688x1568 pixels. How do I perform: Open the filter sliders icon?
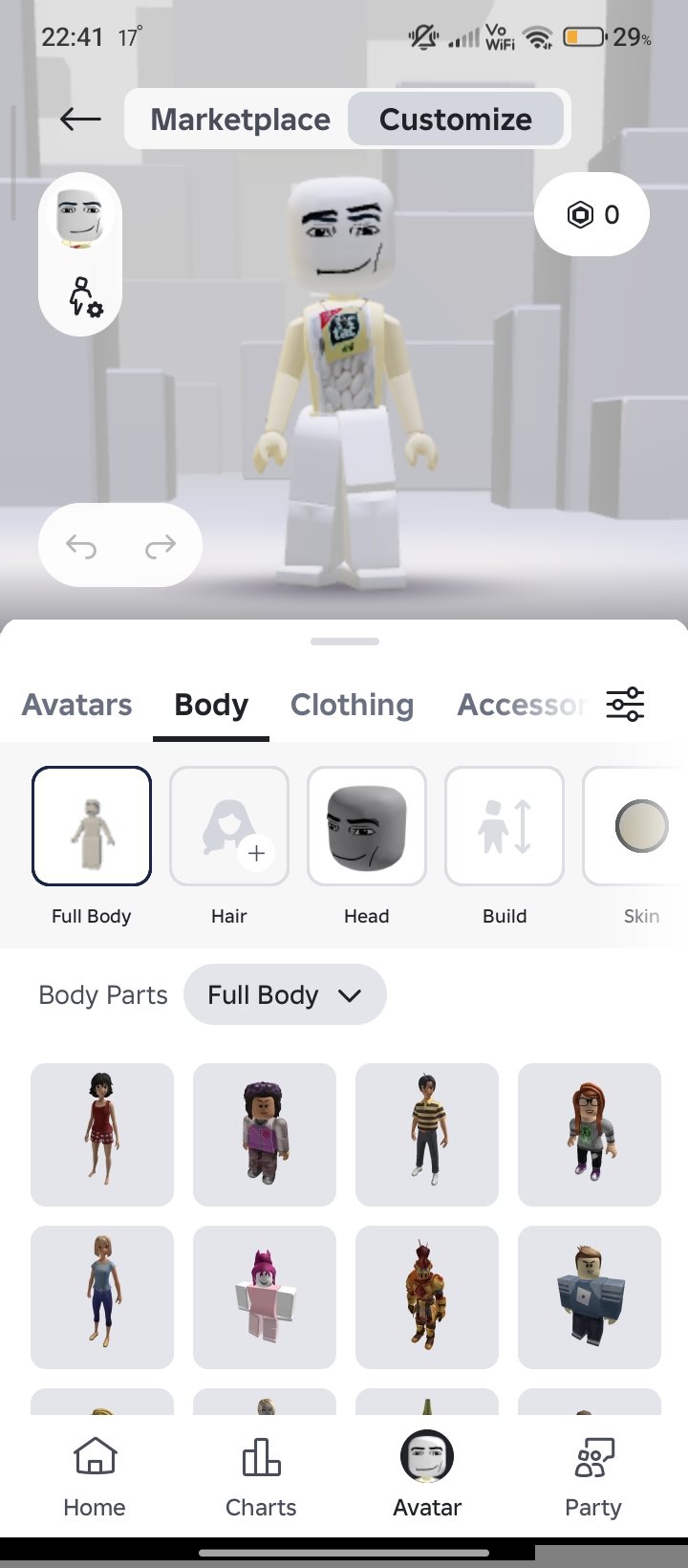[x=626, y=705]
